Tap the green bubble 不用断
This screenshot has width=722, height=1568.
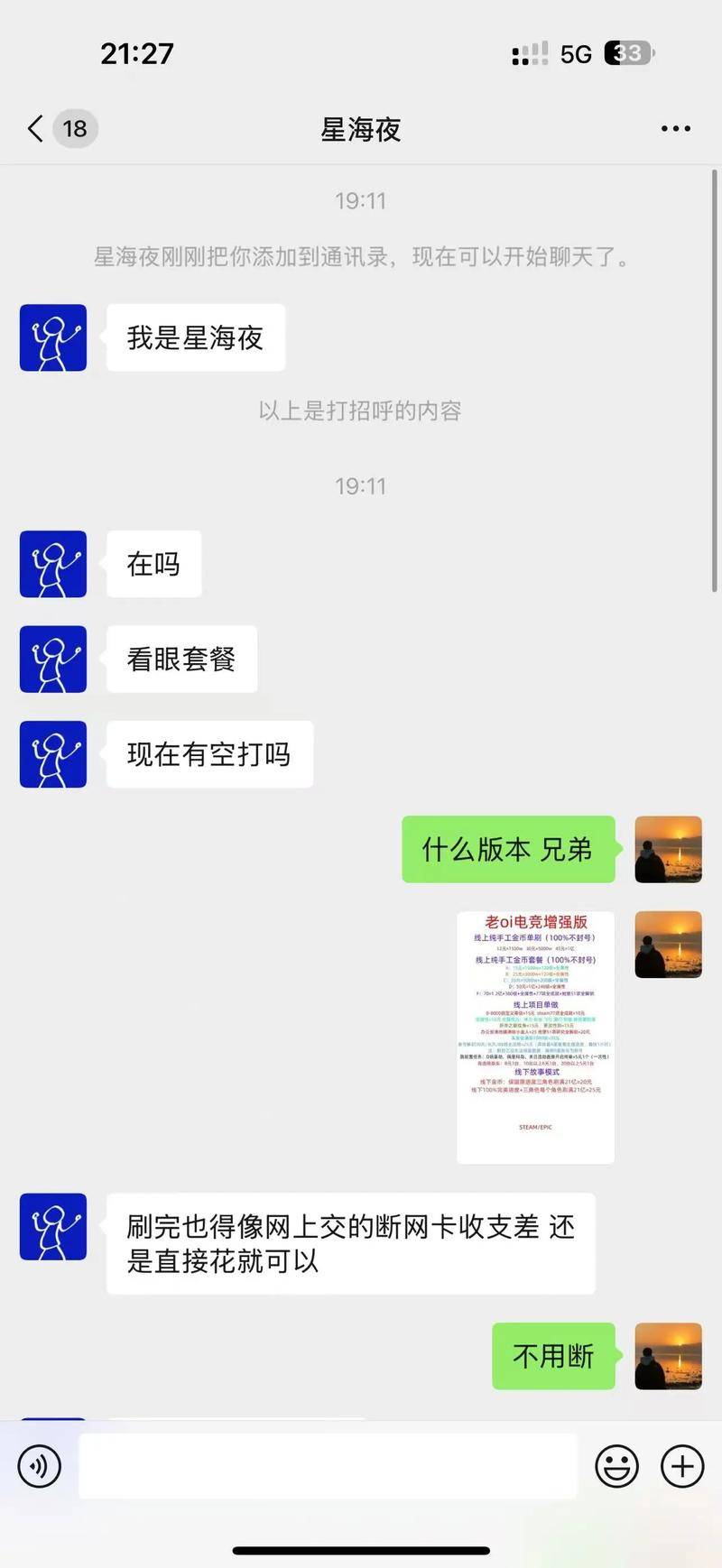pyautogui.click(x=552, y=1356)
